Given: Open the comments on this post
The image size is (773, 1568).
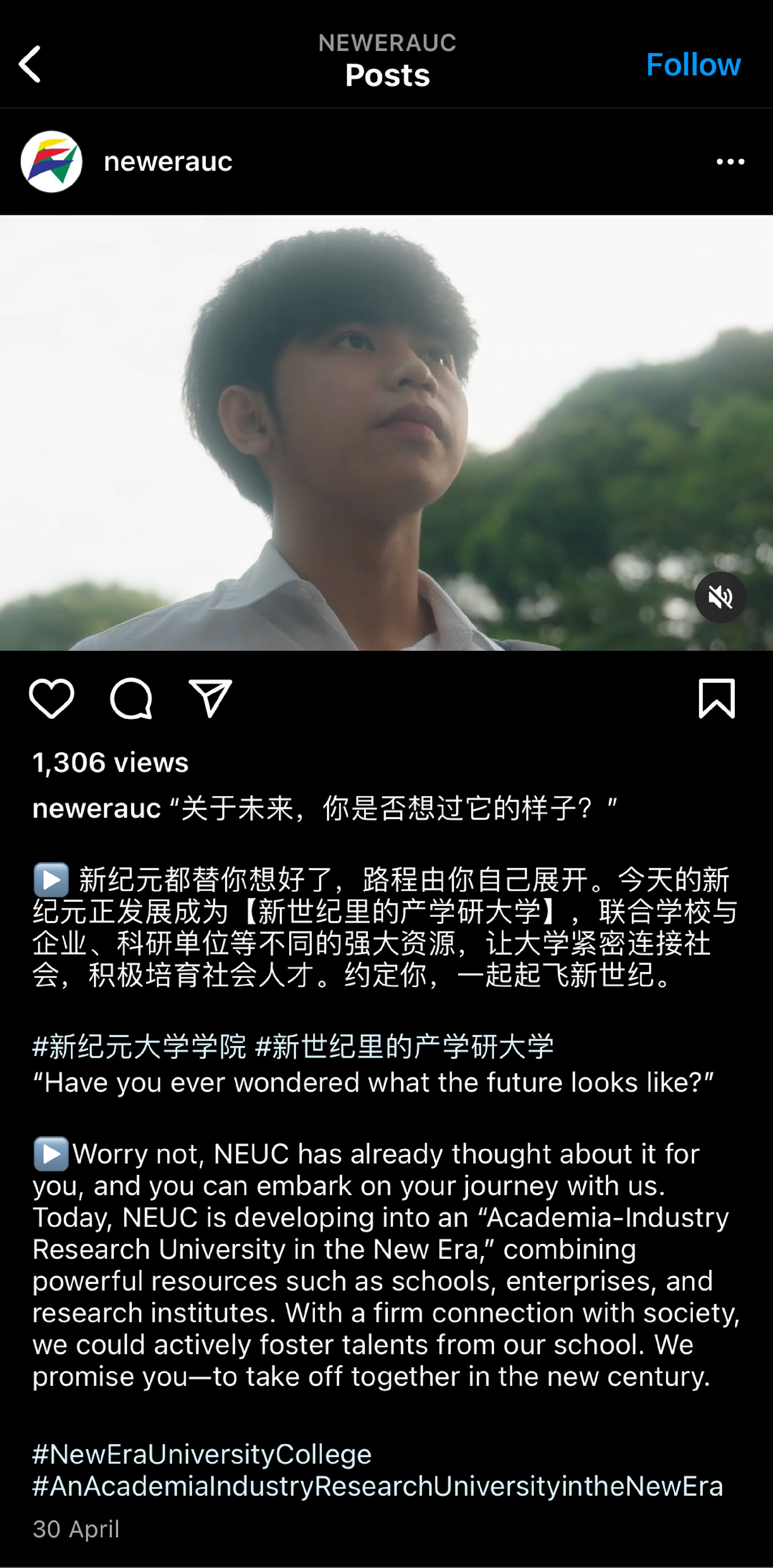Looking at the screenshot, I should coord(131,698).
